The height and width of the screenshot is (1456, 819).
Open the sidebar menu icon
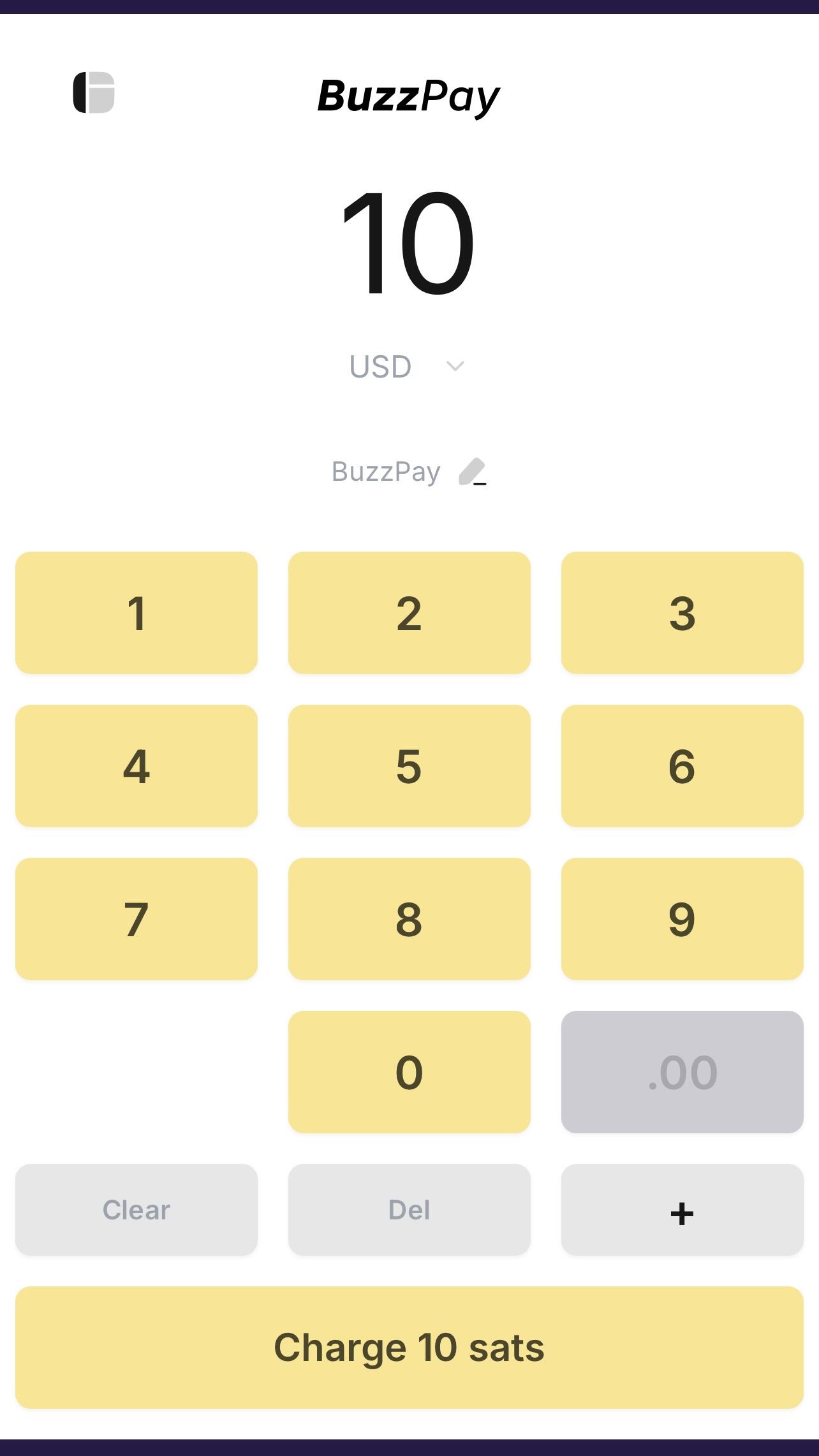click(x=94, y=92)
